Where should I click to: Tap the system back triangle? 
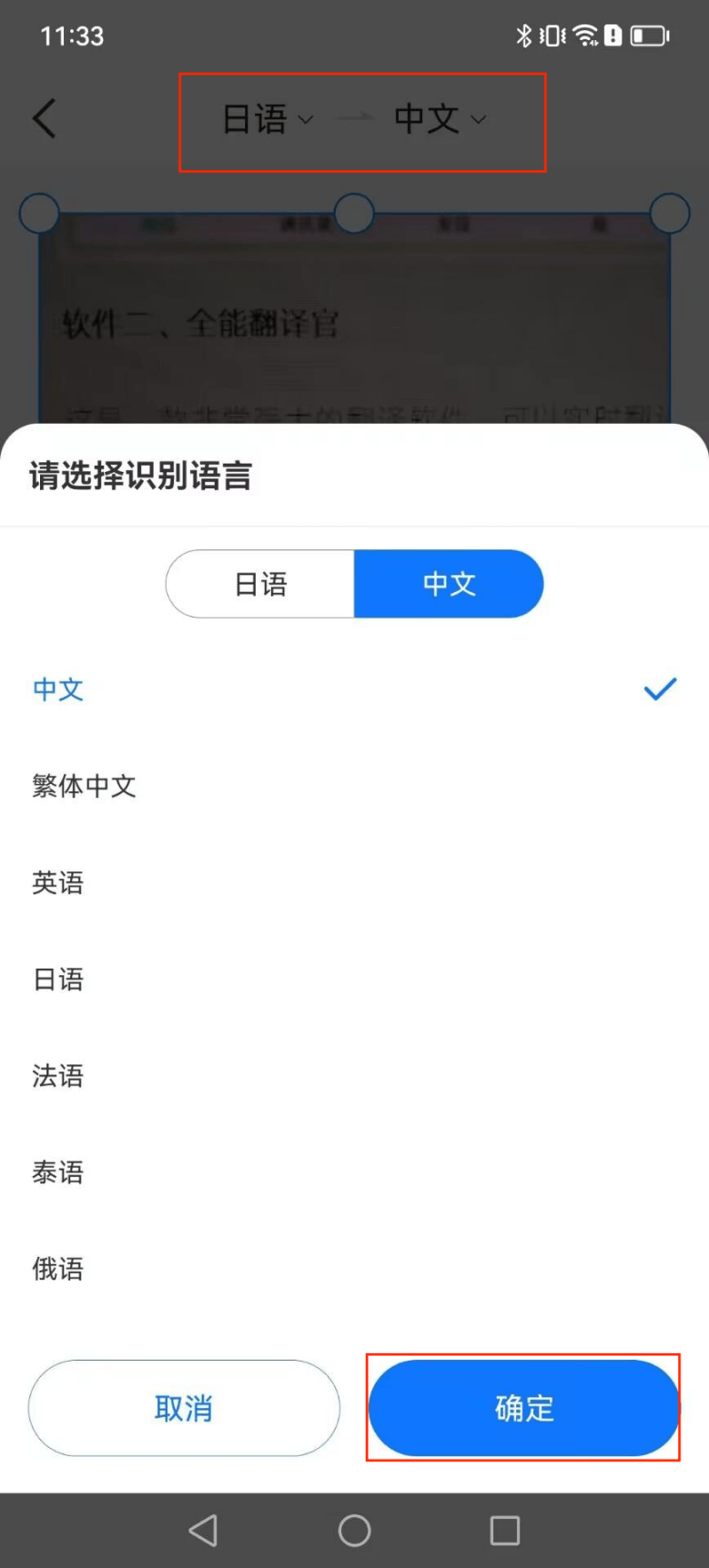(204, 1531)
